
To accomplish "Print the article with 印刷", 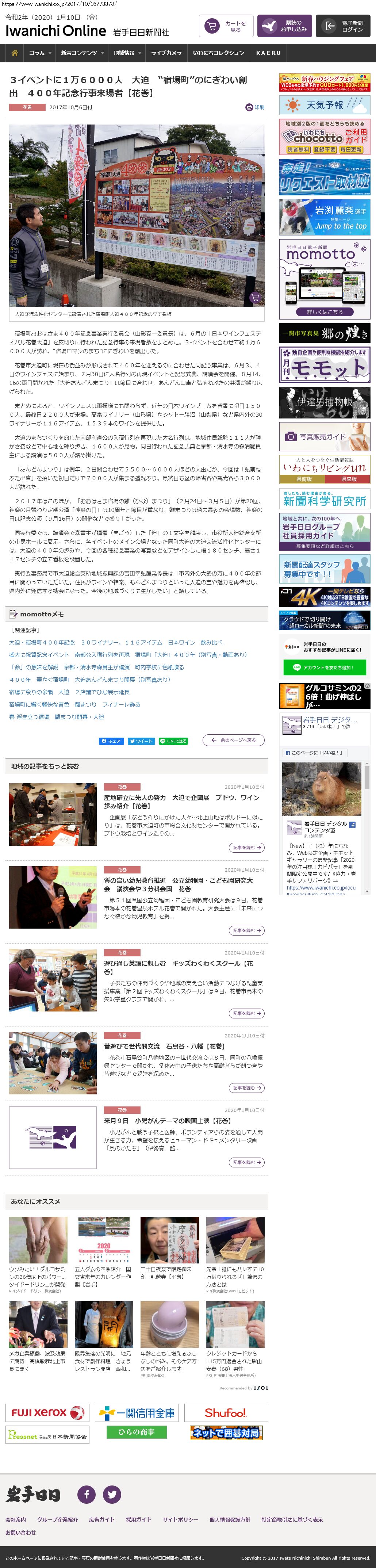I will coord(255,107).
